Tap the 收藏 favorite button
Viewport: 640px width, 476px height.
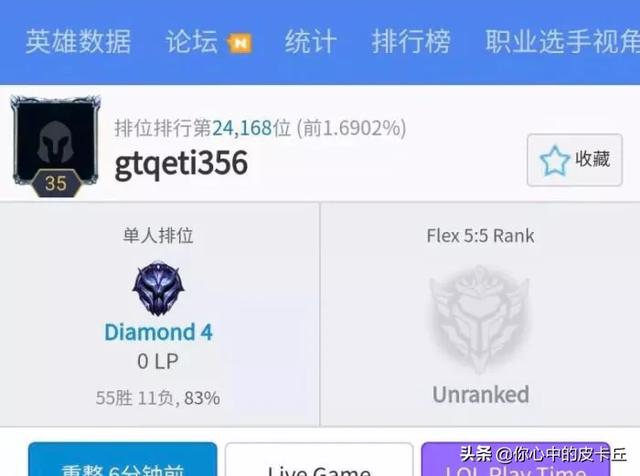[574, 160]
